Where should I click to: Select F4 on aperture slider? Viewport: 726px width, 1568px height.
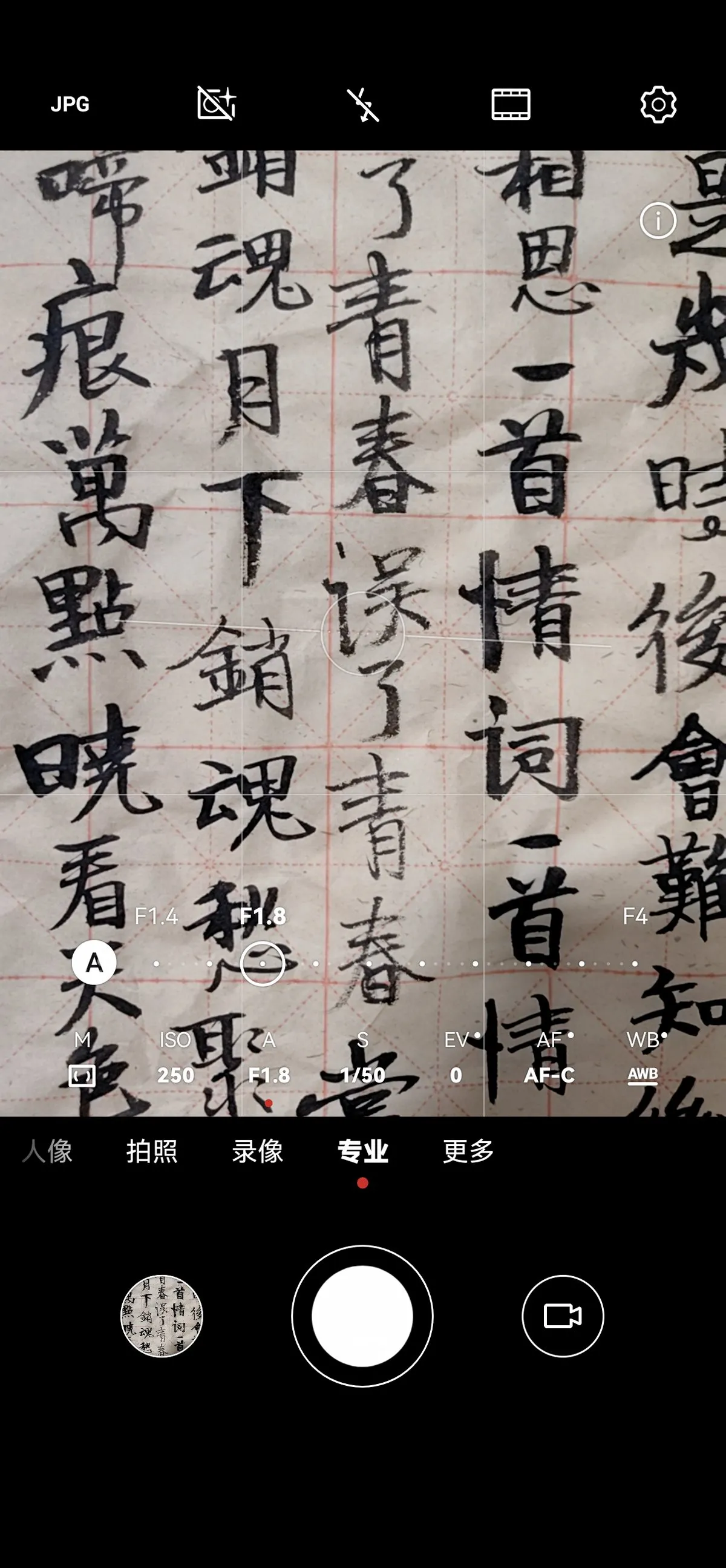(635, 963)
